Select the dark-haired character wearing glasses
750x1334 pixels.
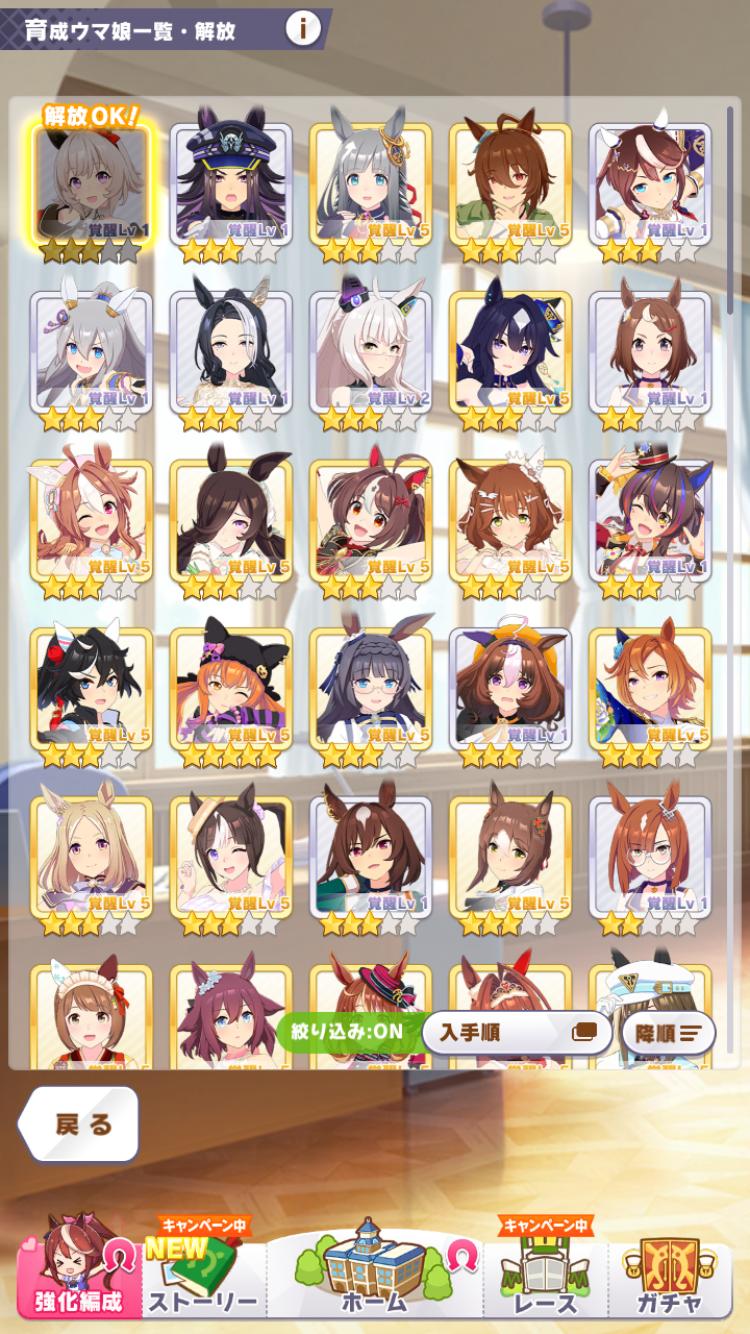pyautogui.click(x=370, y=690)
